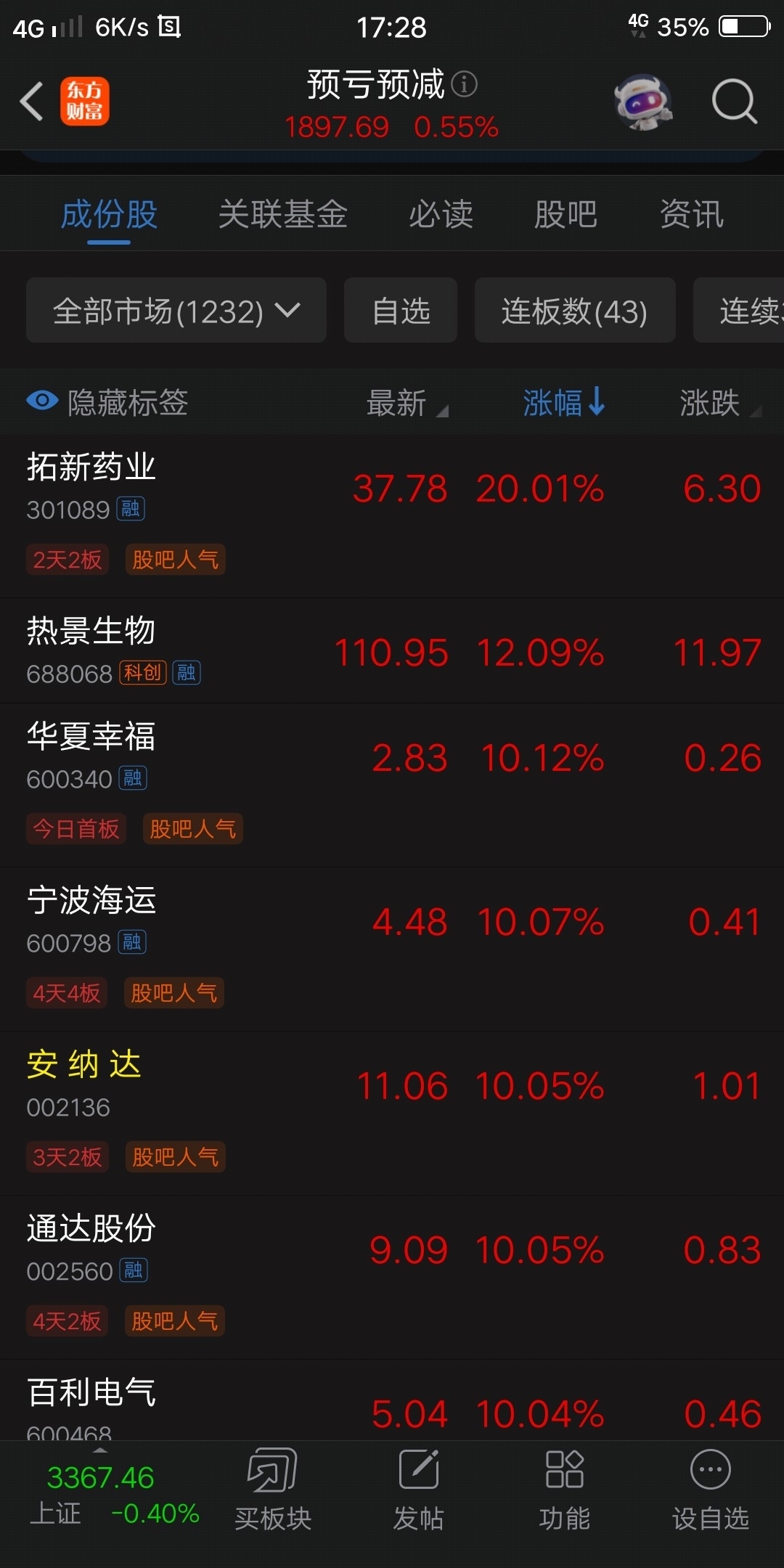Sort list by 涨幅 column

tap(564, 402)
